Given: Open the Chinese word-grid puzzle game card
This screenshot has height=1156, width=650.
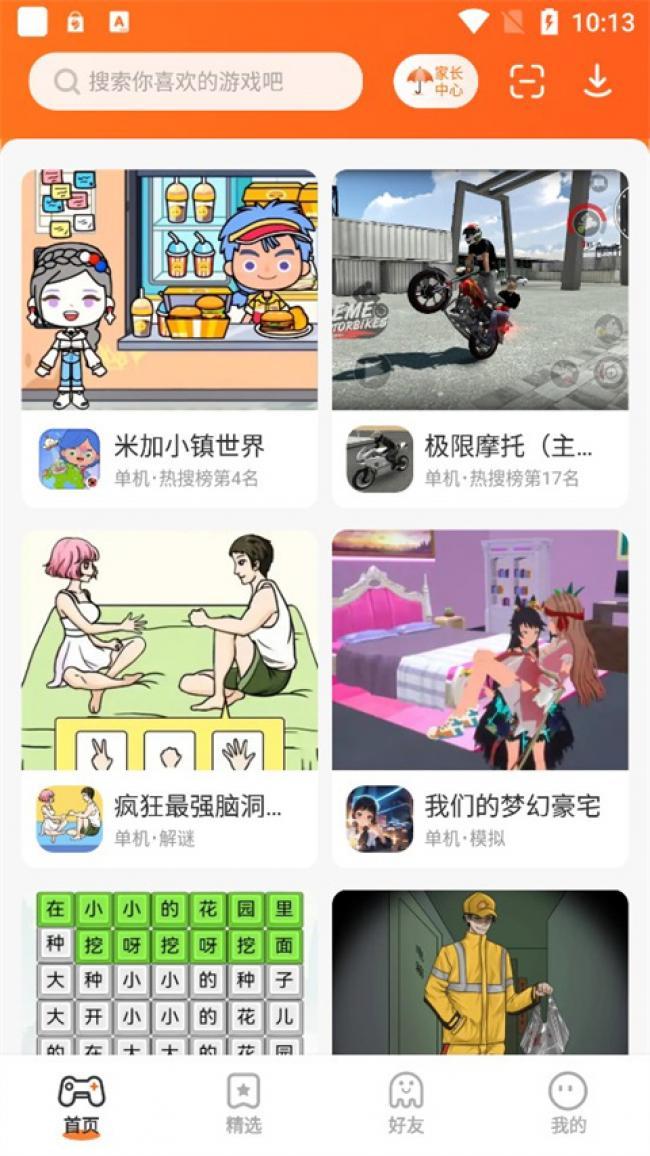Looking at the screenshot, I should coord(169,972).
